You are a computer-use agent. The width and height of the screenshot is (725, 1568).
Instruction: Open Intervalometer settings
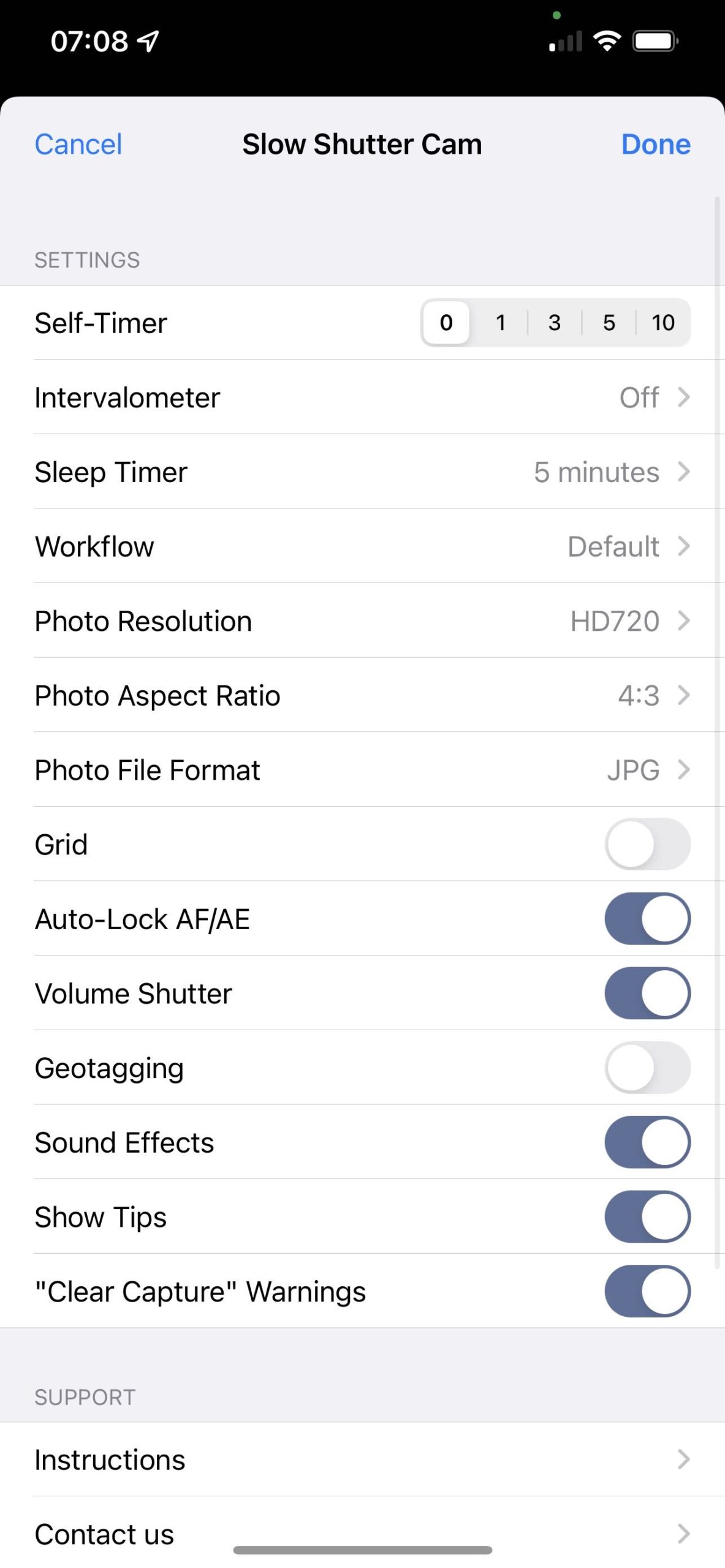[362, 398]
